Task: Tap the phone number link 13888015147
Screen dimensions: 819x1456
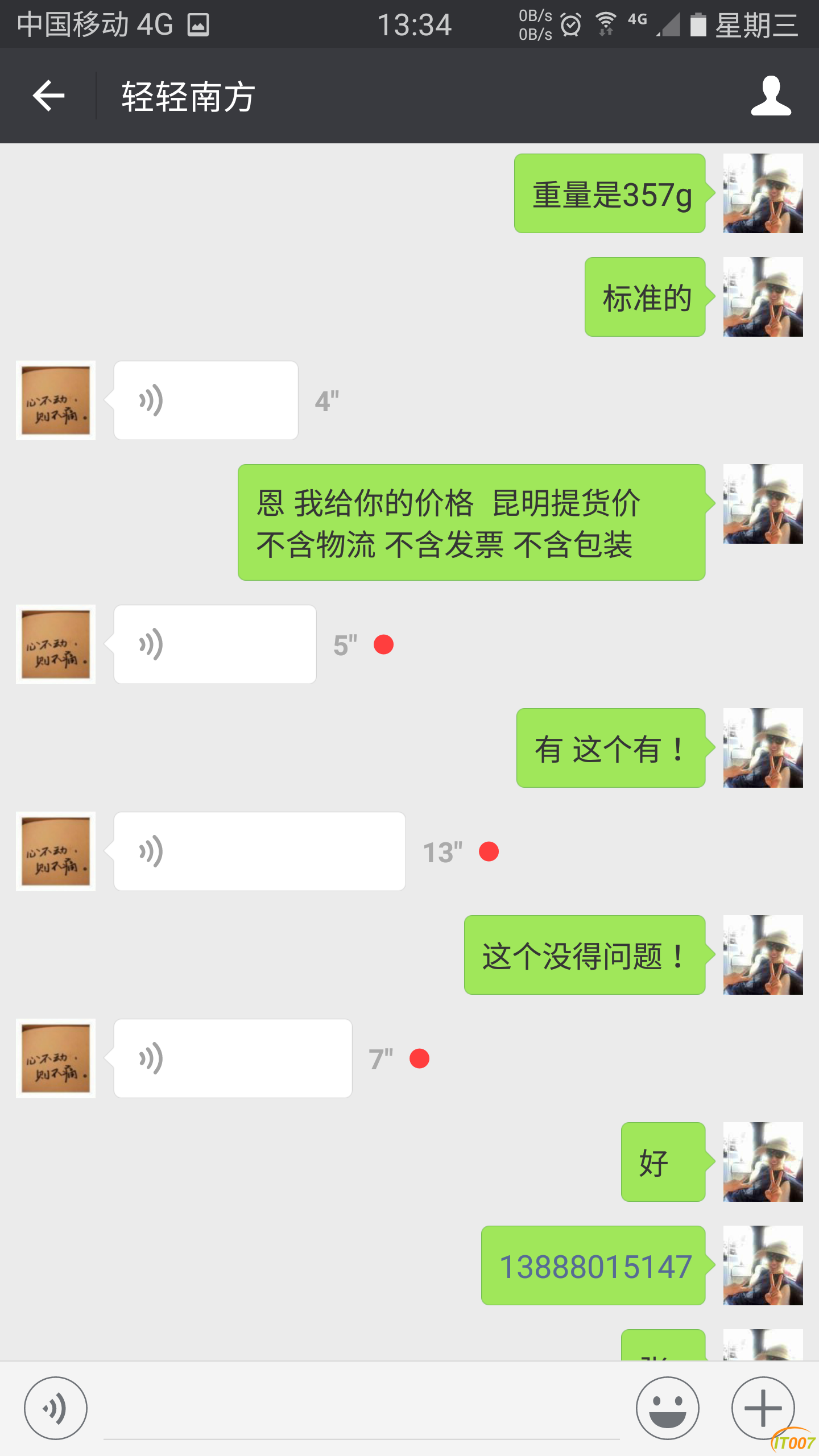Action: click(x=595, y=1267)
